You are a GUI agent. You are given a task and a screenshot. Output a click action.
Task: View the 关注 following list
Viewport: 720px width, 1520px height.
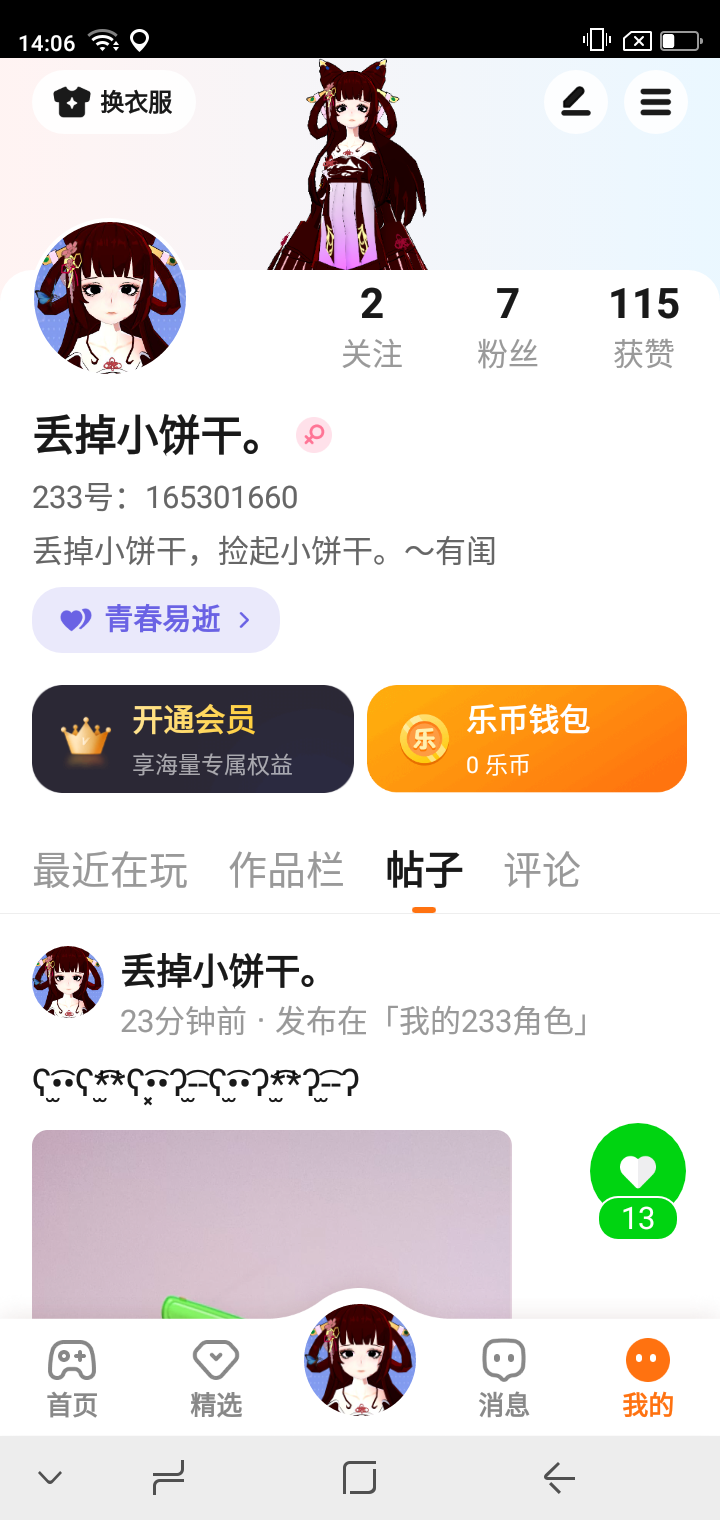click(372, 327)
